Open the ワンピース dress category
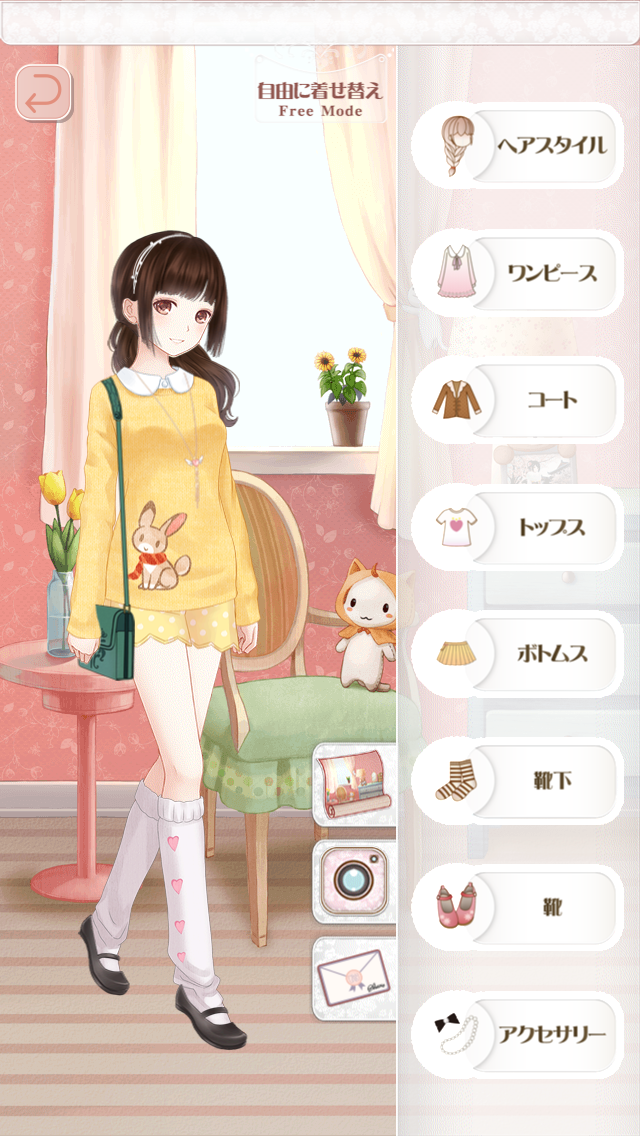The image size is (640, 1136). point(518,273)
